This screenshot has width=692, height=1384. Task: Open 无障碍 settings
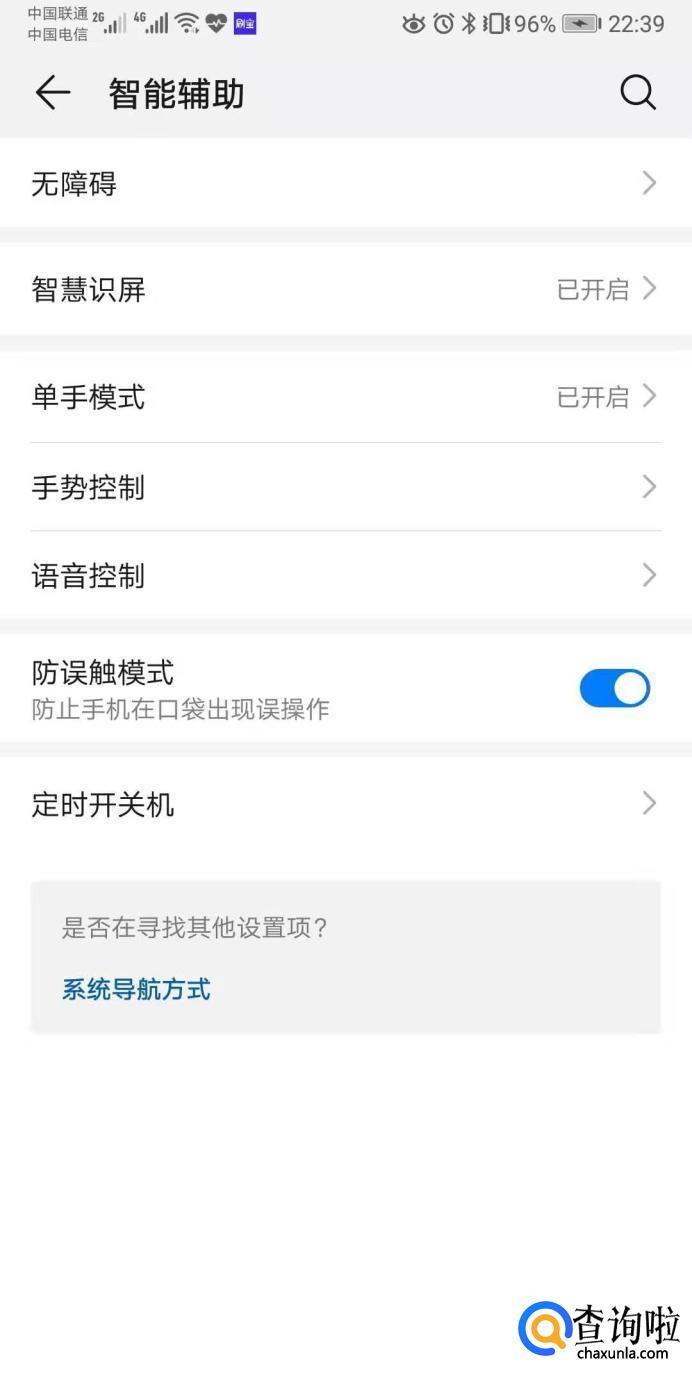tap(345, 183)
